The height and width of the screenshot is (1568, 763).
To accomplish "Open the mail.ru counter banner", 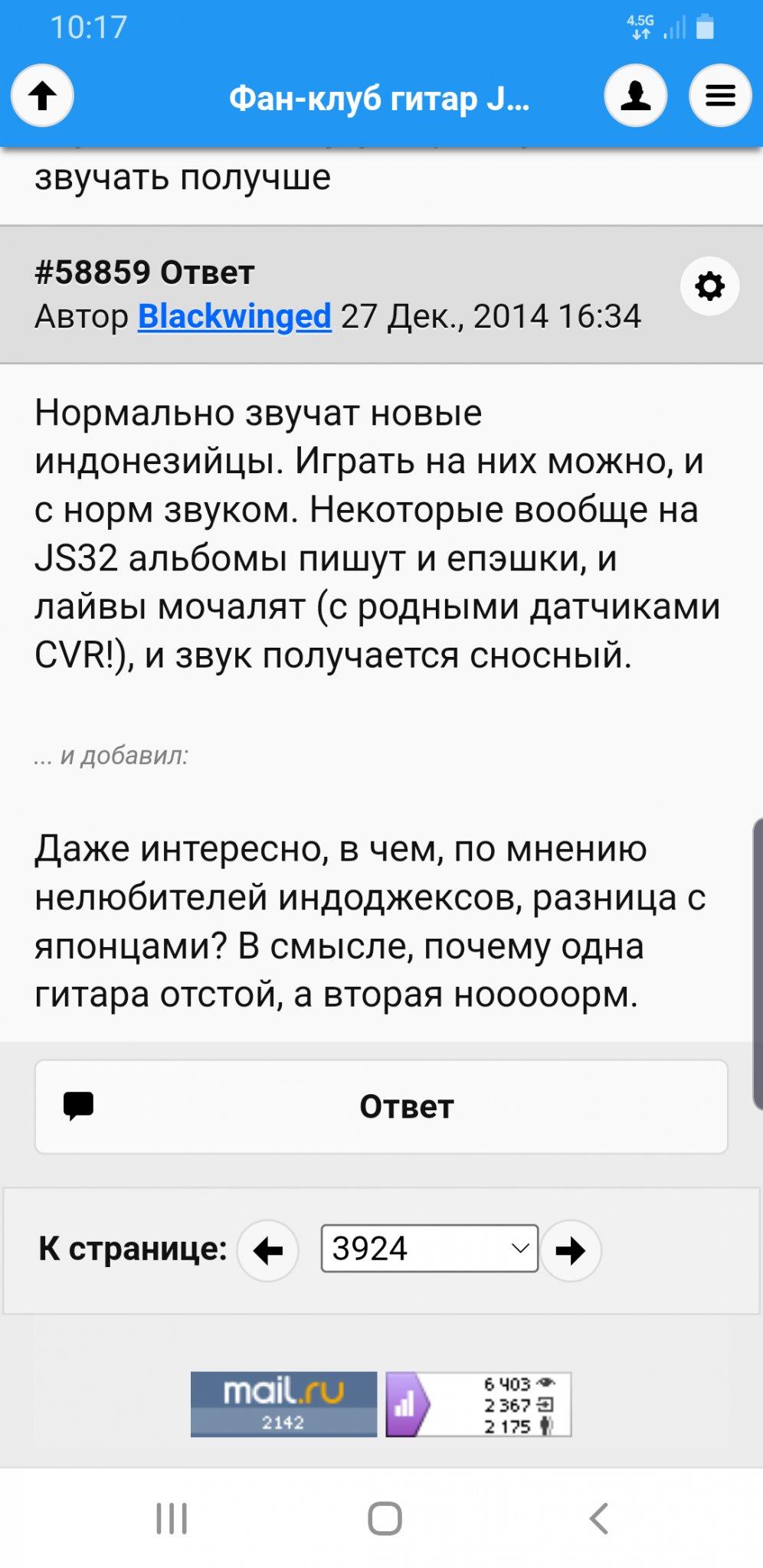I will tap(283, 1403).
